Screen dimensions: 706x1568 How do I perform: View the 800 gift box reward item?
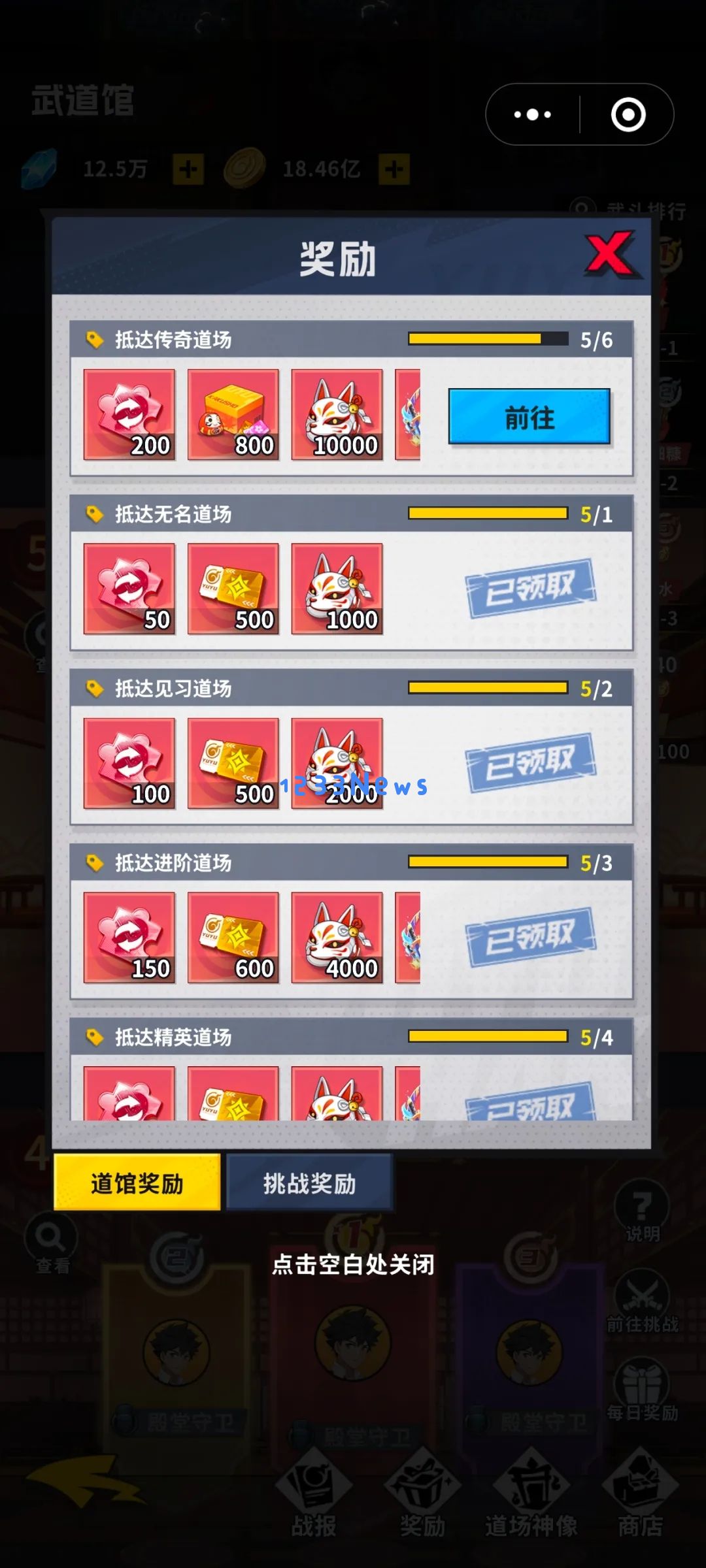tap(233, 414)
